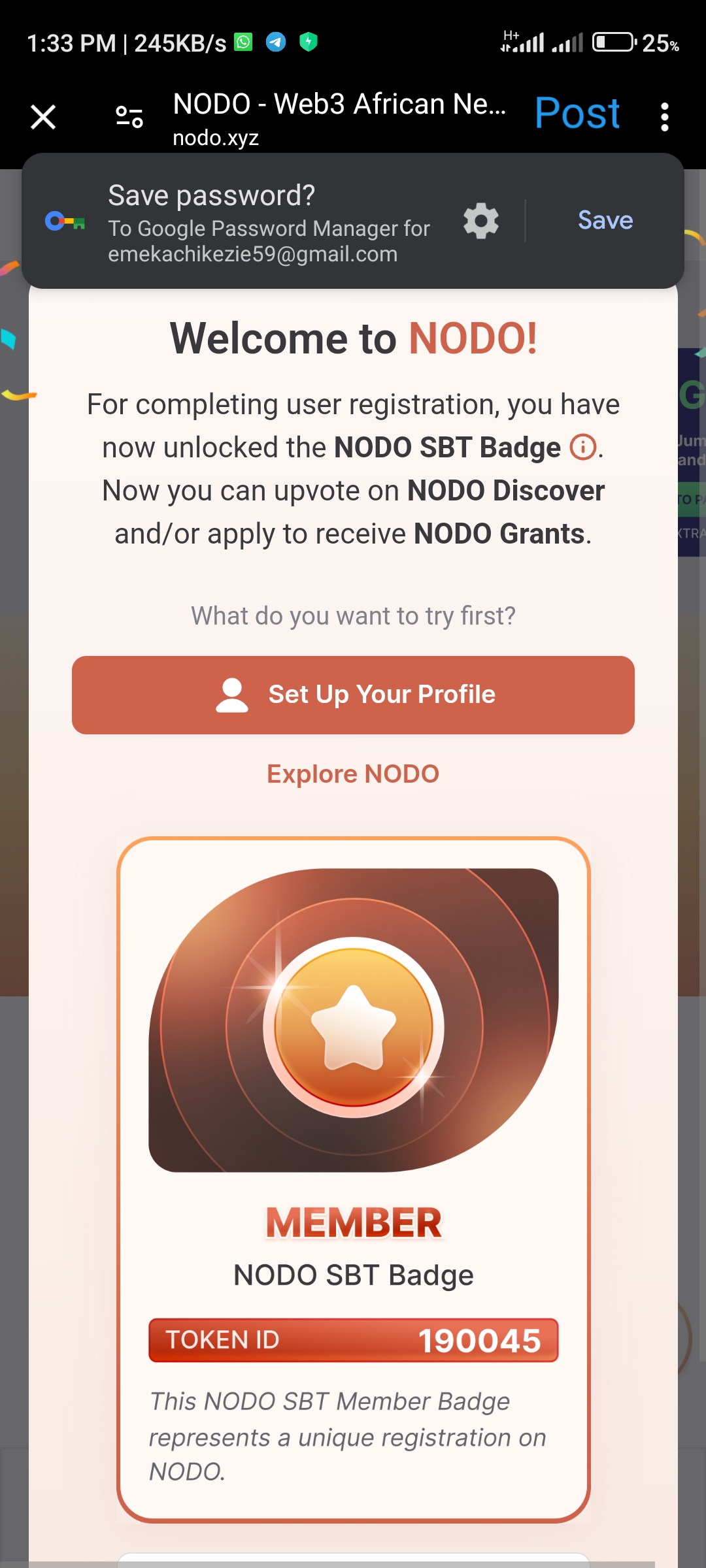Open password manager settings gear
This screenshot has width=706, height=1568.
481,221
